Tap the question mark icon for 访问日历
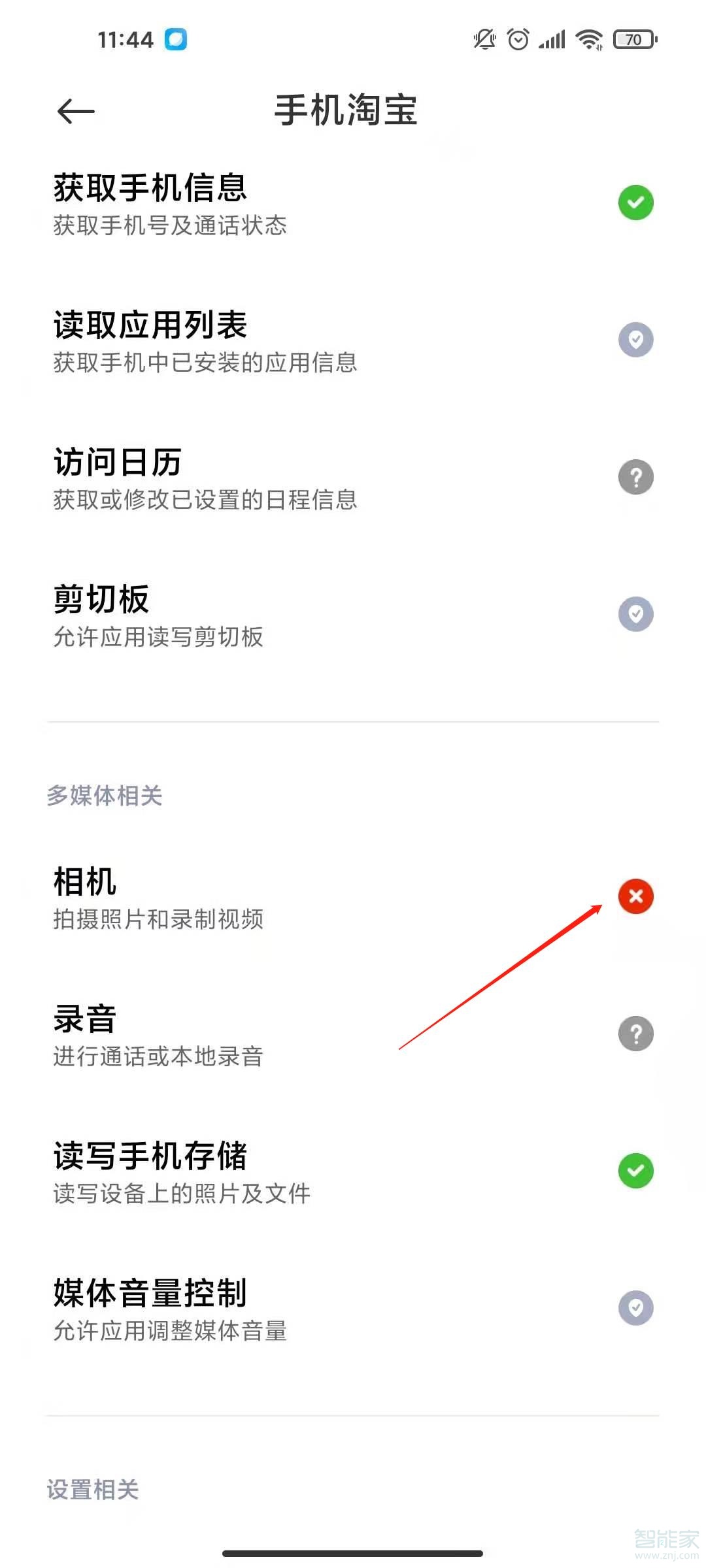 coord(635,476)
